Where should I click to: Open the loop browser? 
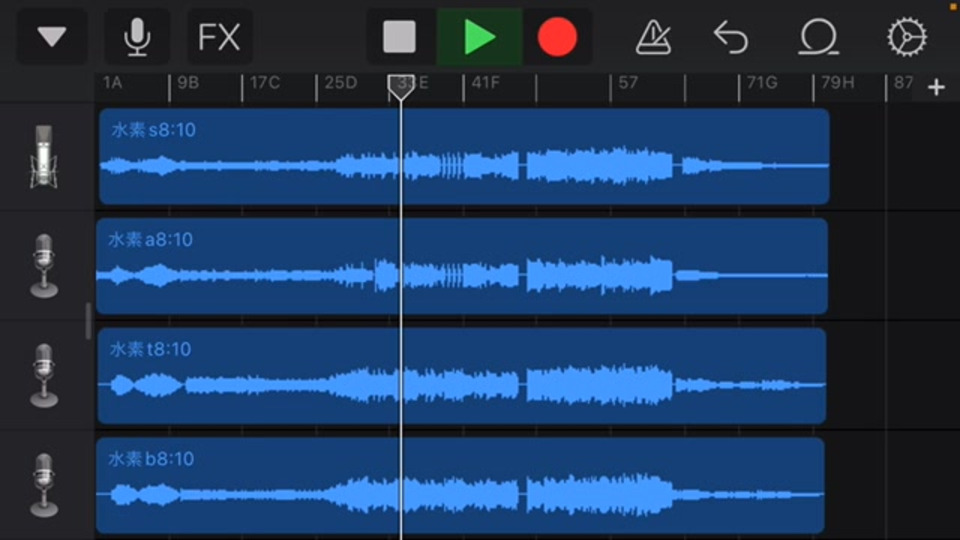coord(818,38)
